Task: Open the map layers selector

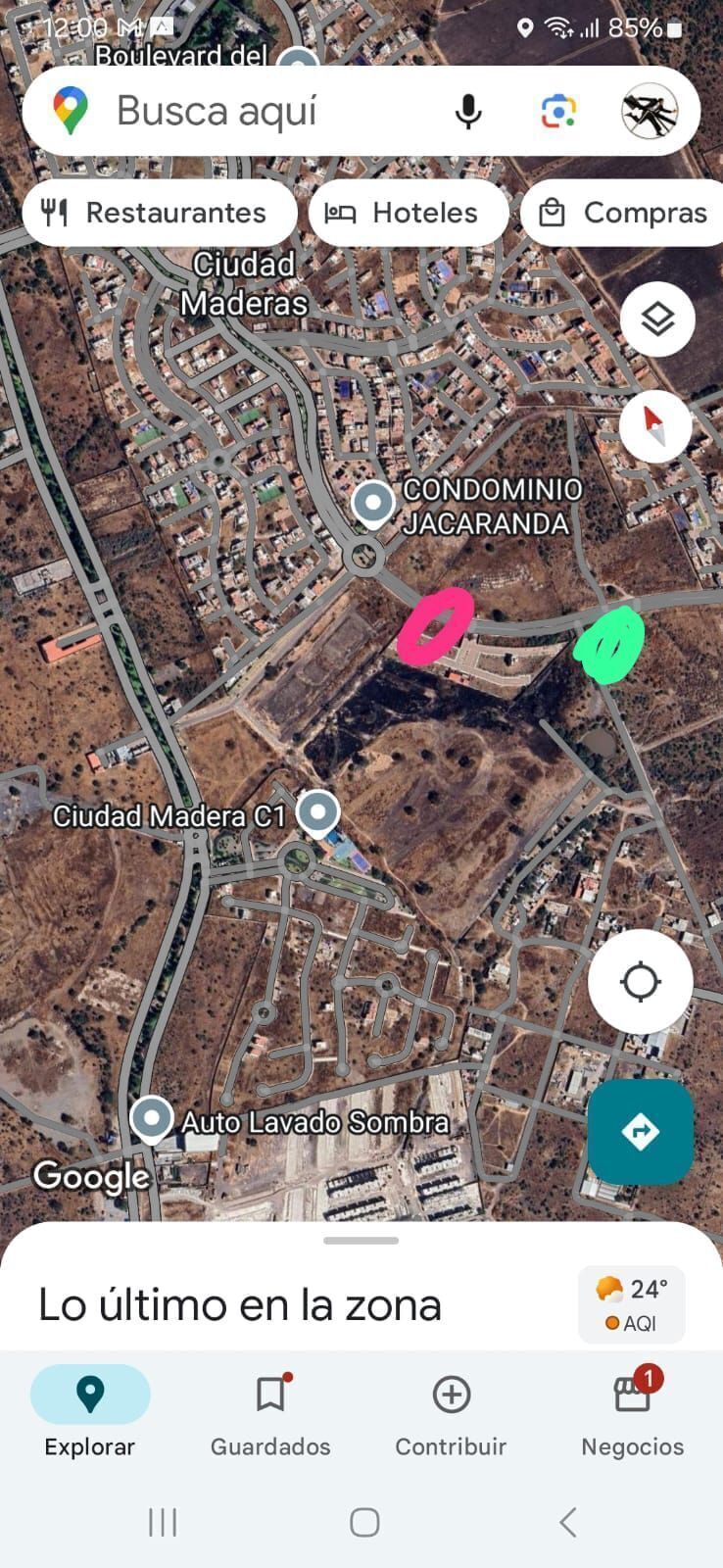Action: pos(657,319)
